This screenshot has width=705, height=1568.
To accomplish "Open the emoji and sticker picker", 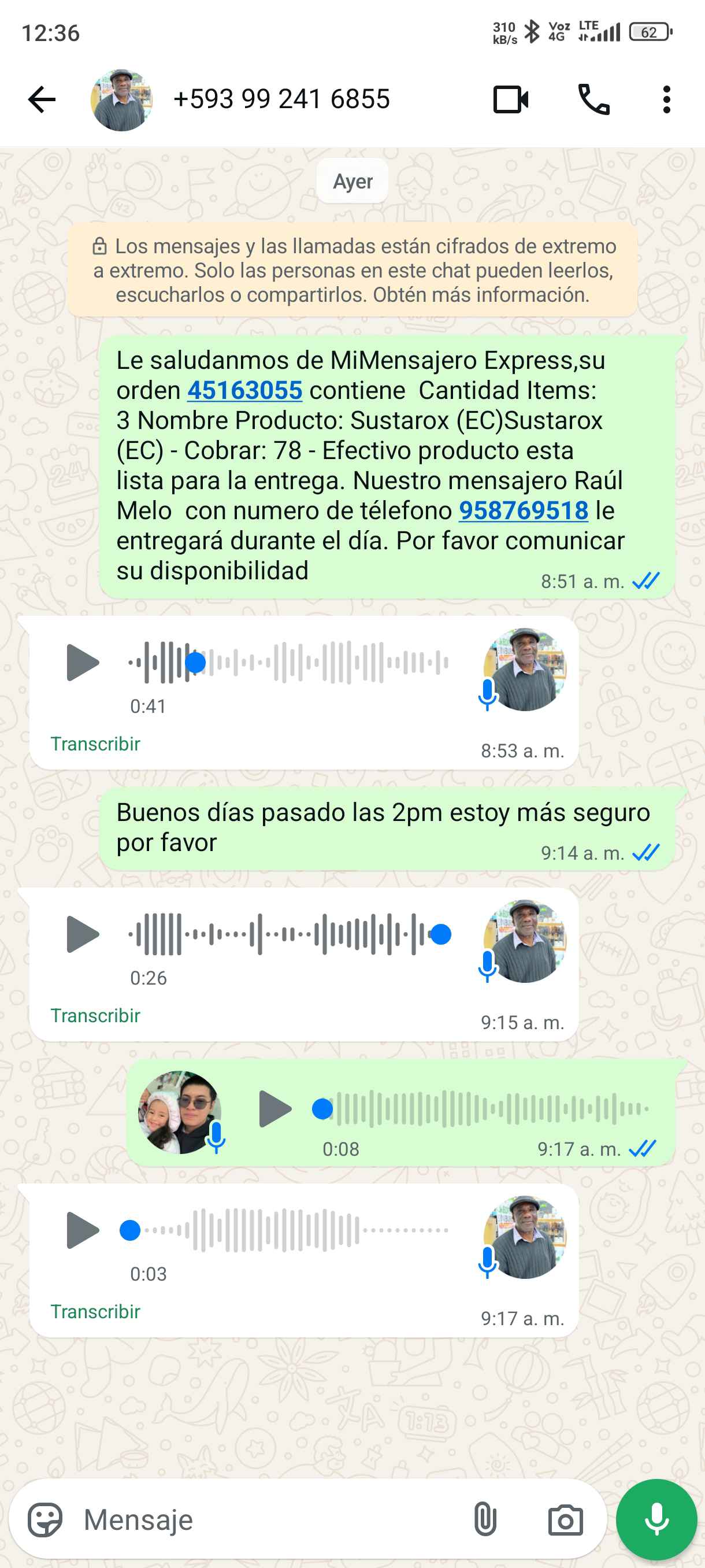I will pos(45,1520).
